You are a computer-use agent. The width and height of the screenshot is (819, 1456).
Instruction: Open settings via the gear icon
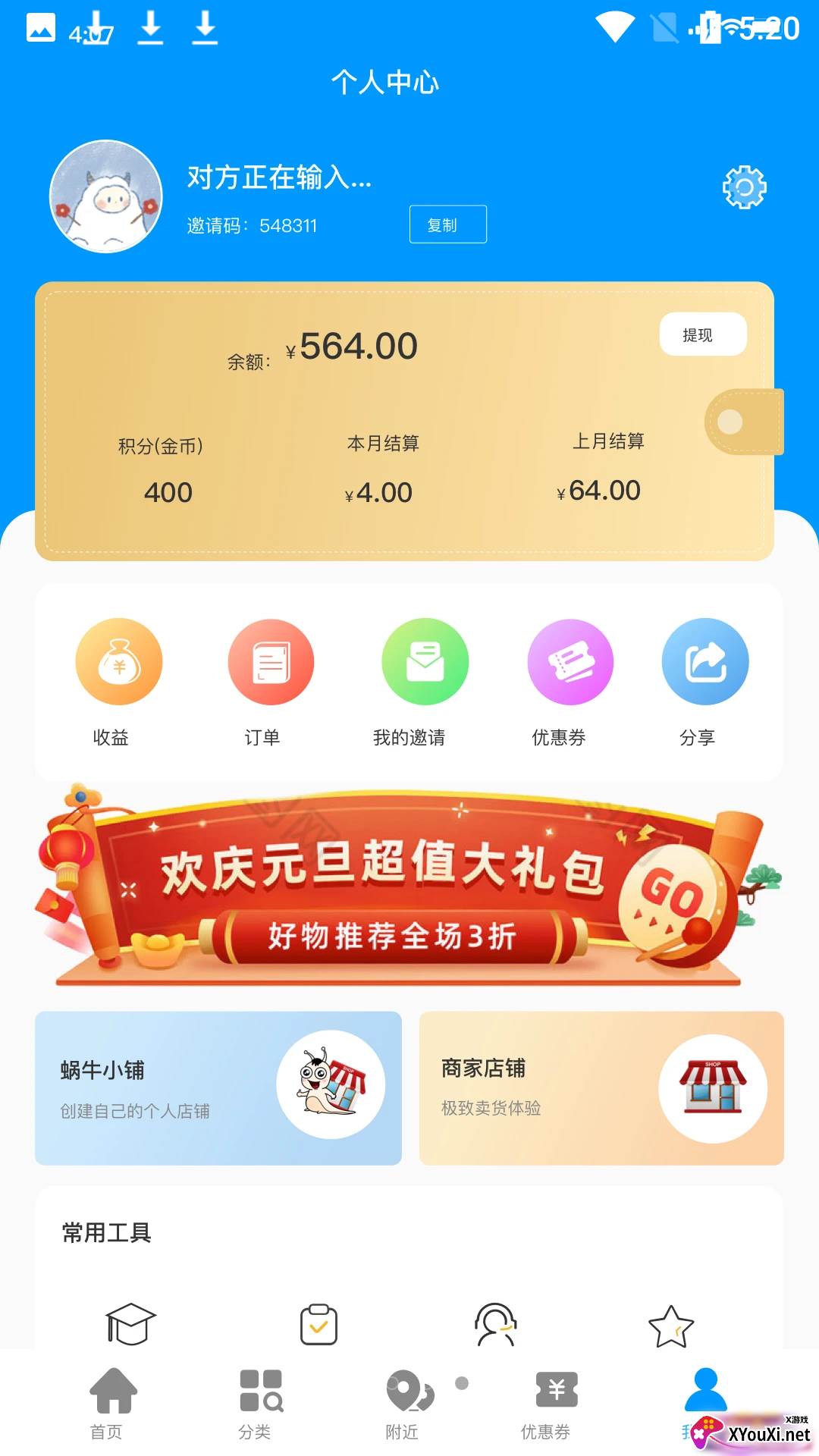(744, 187)
